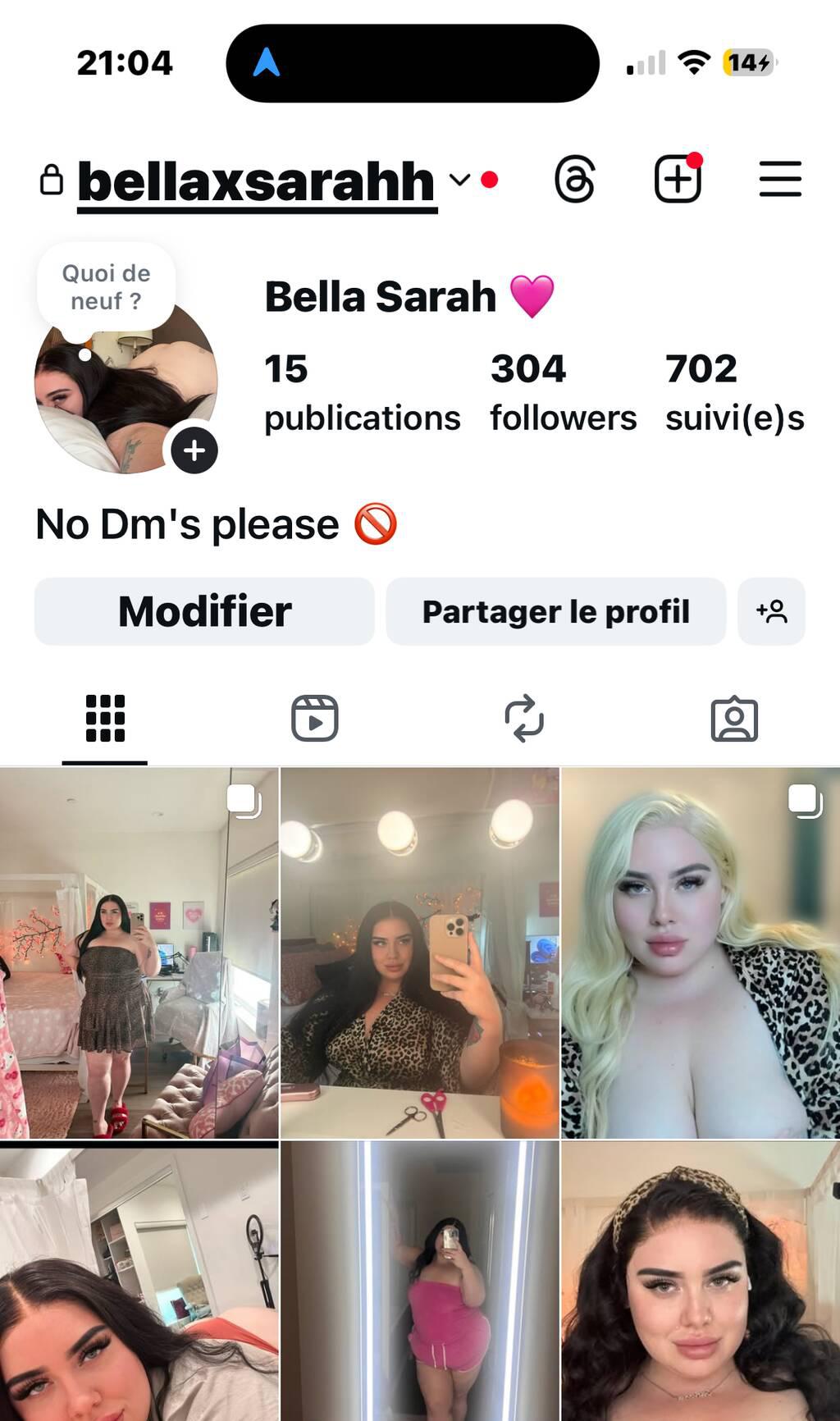Open the hamburger menu
The width and height of the screenshot is (840, 1421).
point(779,180)
